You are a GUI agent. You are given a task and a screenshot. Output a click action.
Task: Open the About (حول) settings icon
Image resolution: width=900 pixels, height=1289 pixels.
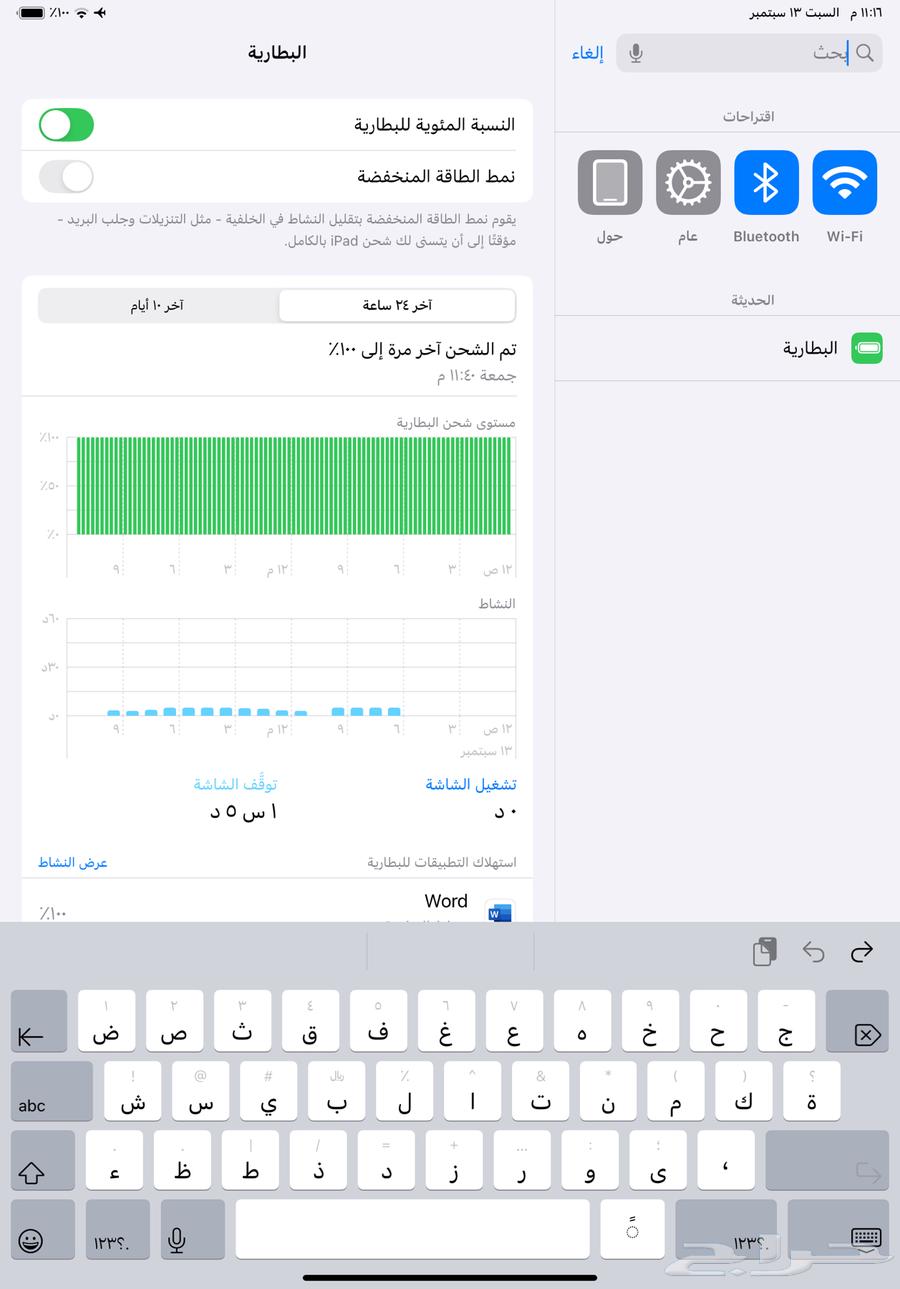[610, 183]
